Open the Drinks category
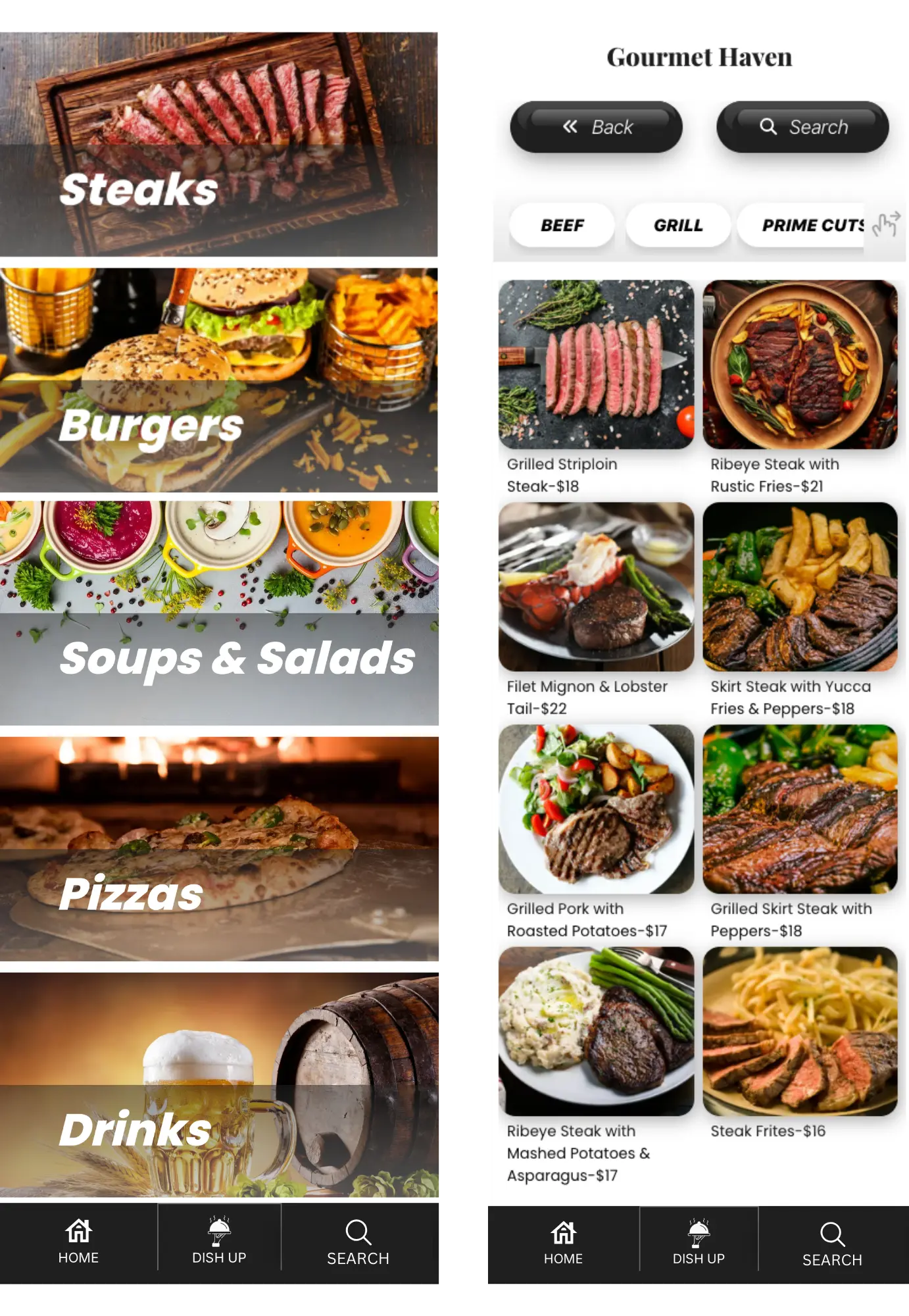The image size is (909, 1316). 219,1084
